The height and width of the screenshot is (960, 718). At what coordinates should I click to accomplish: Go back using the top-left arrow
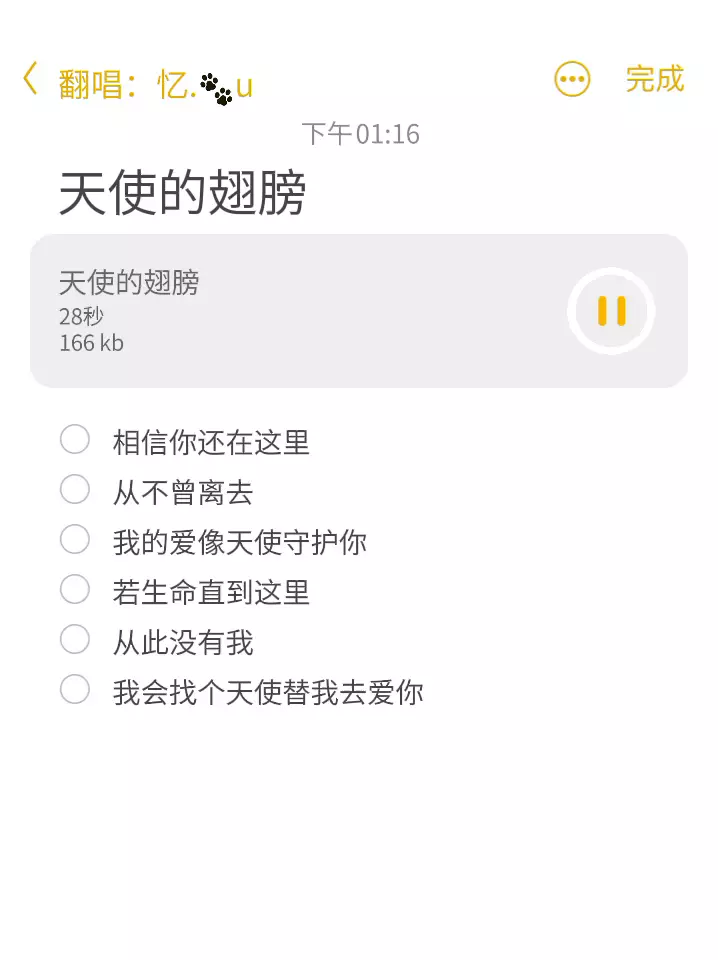pyautogui.click(x=31, y=79)
